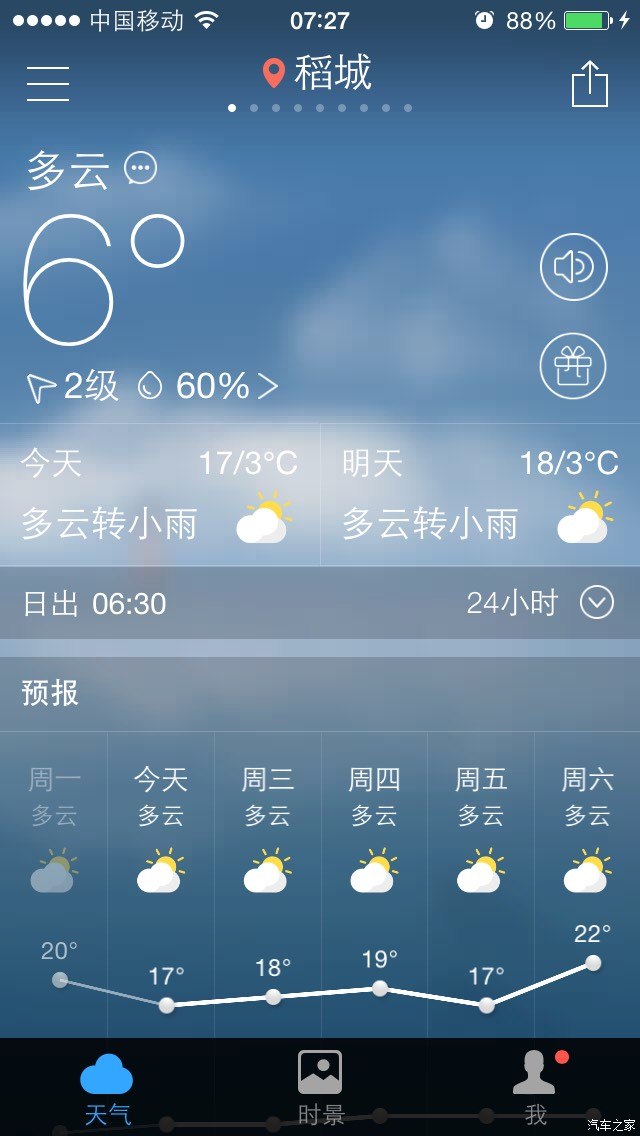Switch to the 我 profile tab
Viewport: 640px width, 1136px height.
point(535,1087)
